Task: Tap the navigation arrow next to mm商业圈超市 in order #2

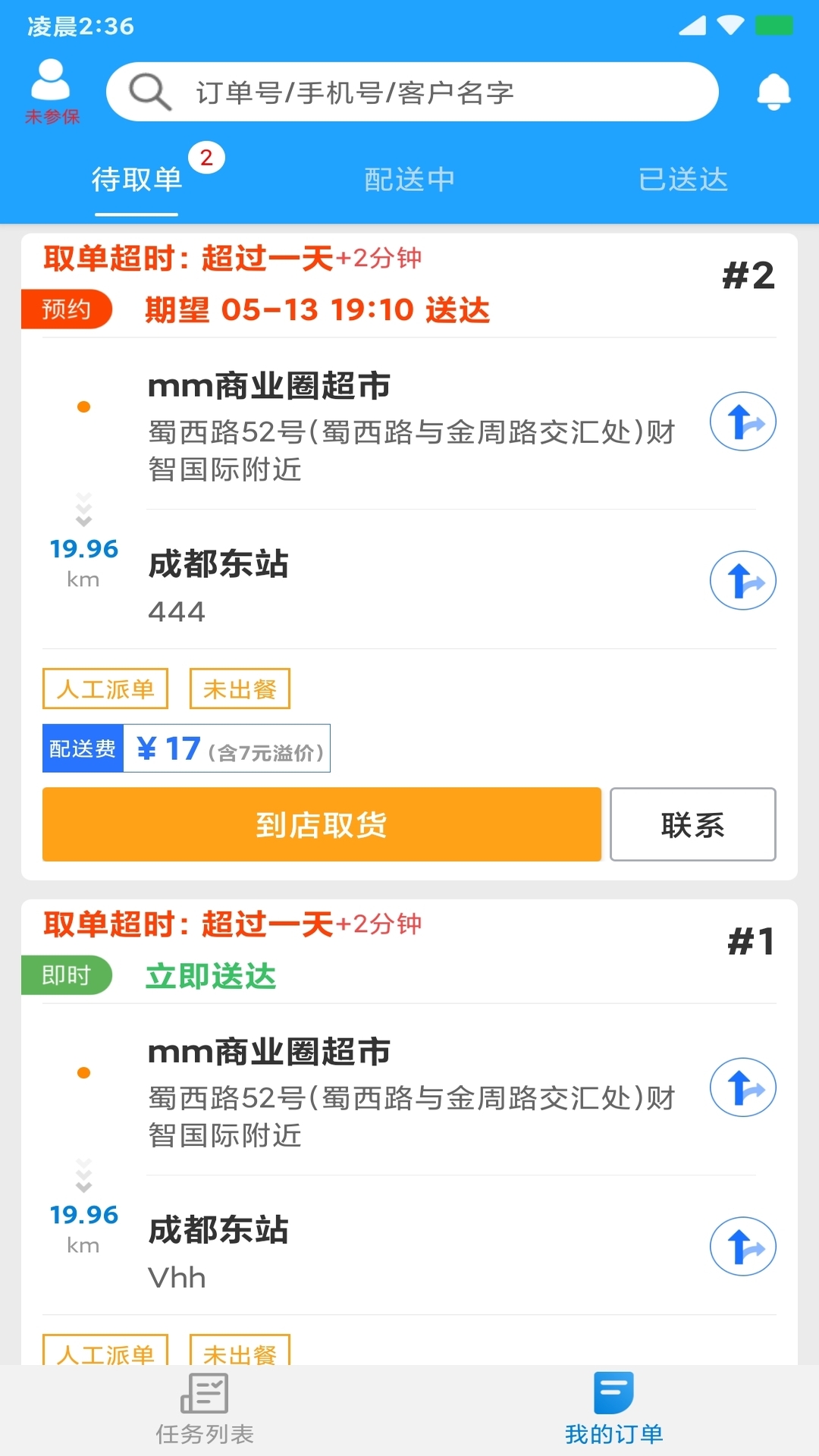Action: 742,421
